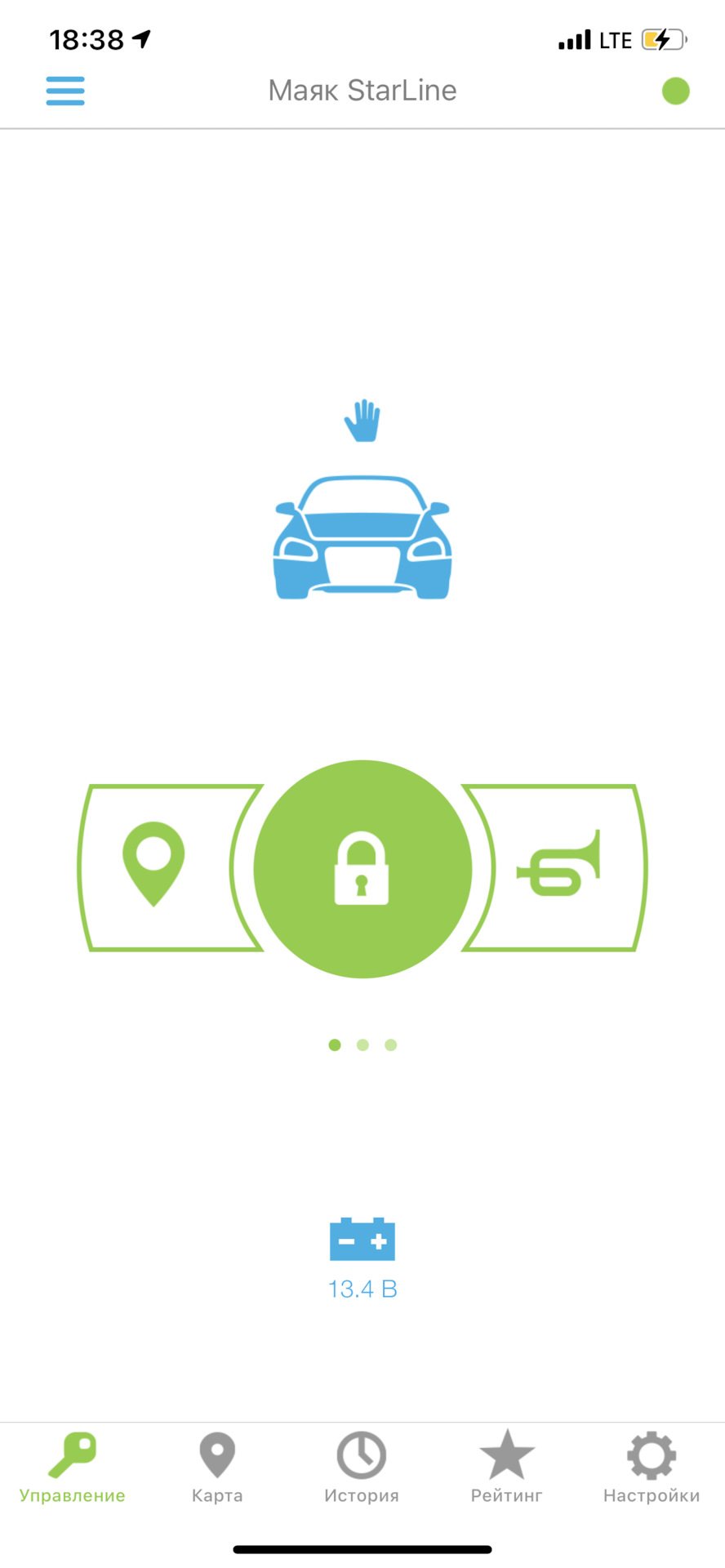This screenshot has height=1568, width=725.
Task: Tap the control page indicator dots
Action: pyautogui.click(x=362, y=1045)
